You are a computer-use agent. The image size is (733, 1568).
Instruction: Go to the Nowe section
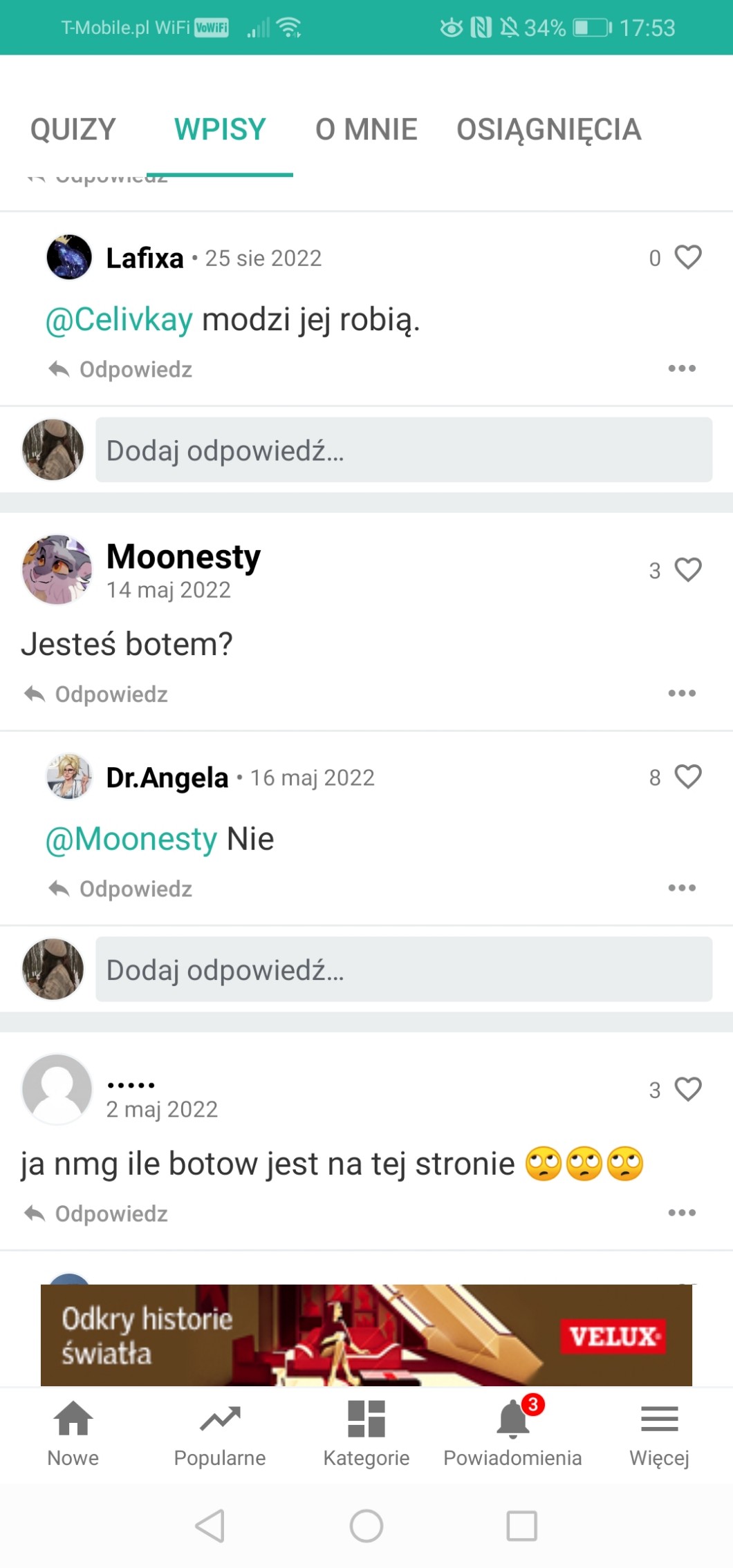click(73, 1434)
